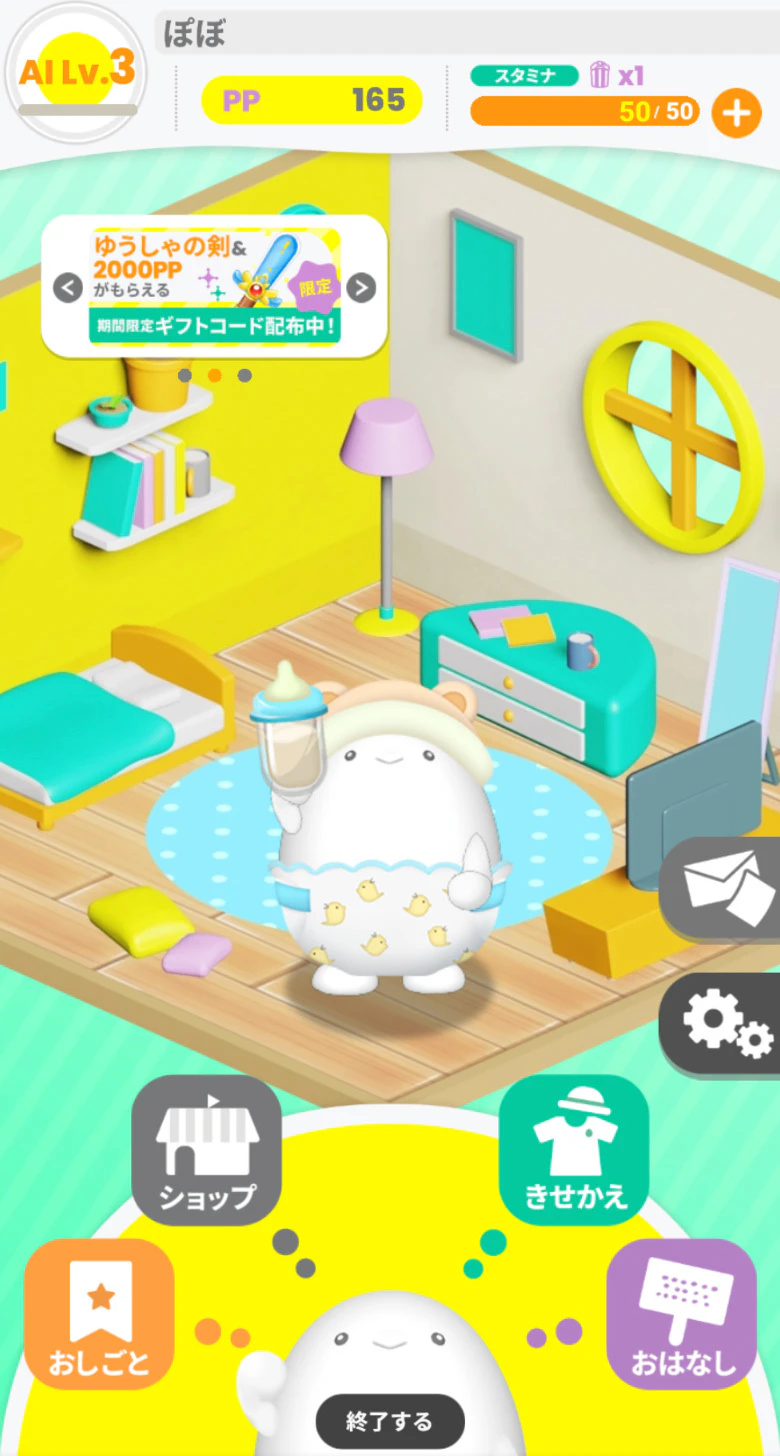Open きせかえ dress-up menu
Screen dimensions: 780x1456
[574, 1149]
